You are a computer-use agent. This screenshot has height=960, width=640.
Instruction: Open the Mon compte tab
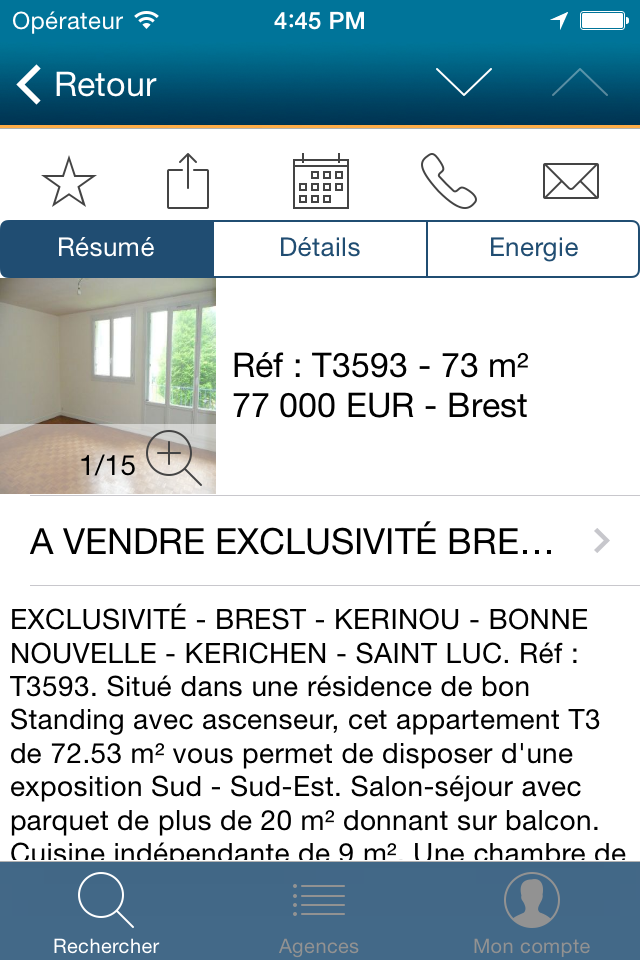[532, 912]
